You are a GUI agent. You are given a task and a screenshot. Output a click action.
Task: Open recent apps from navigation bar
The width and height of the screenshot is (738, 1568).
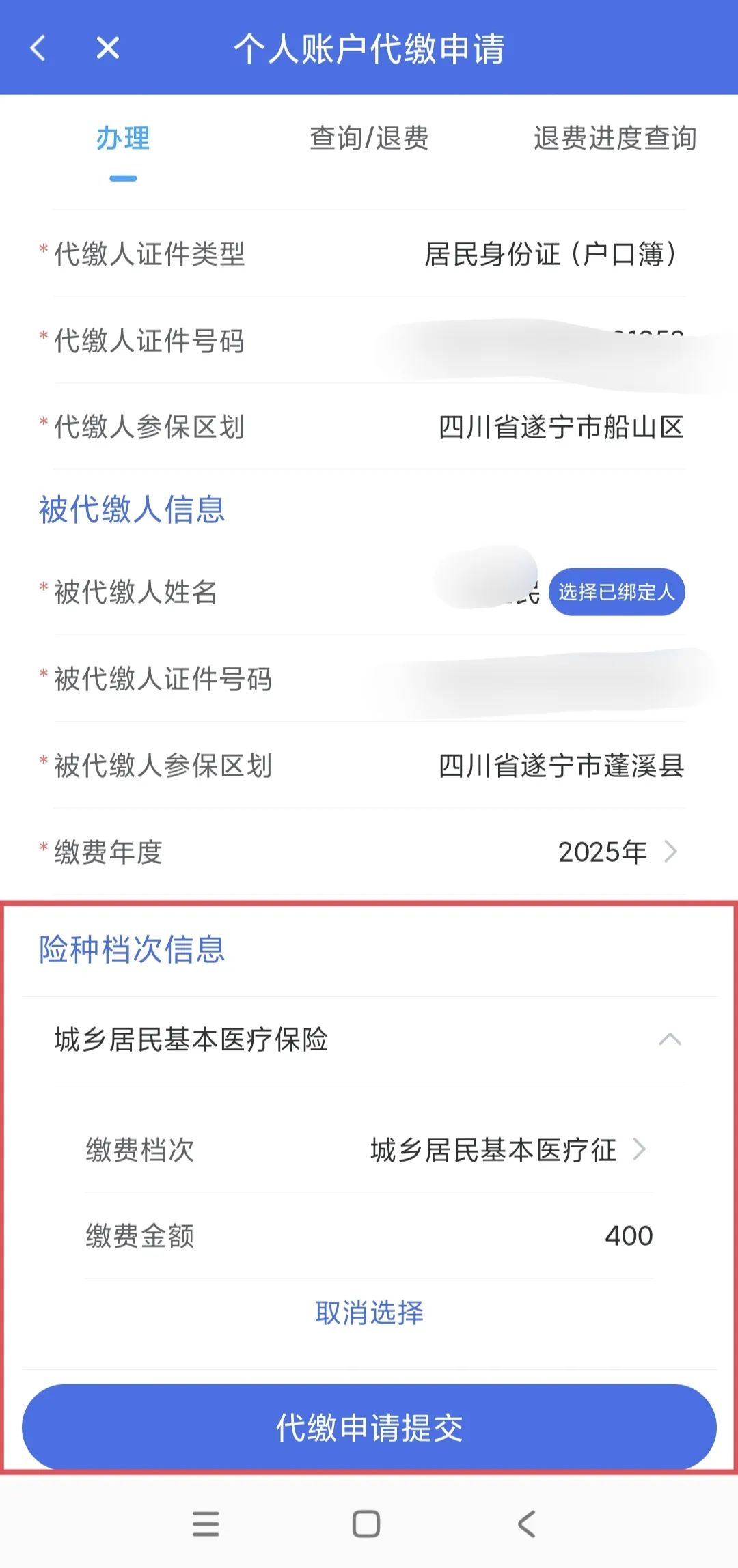[206, 1523]
